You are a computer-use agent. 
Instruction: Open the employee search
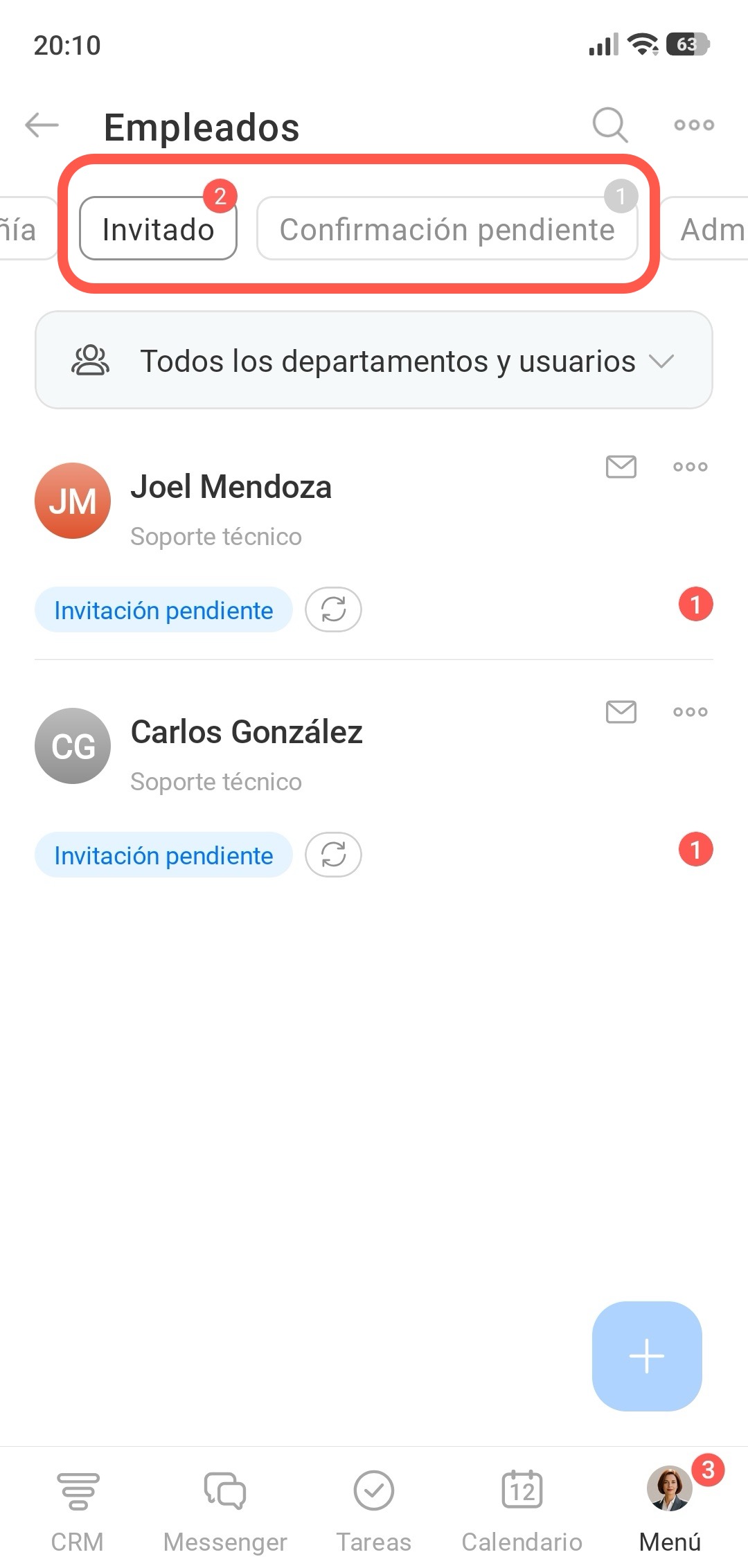pyautogui.click(x=609, y=125)
